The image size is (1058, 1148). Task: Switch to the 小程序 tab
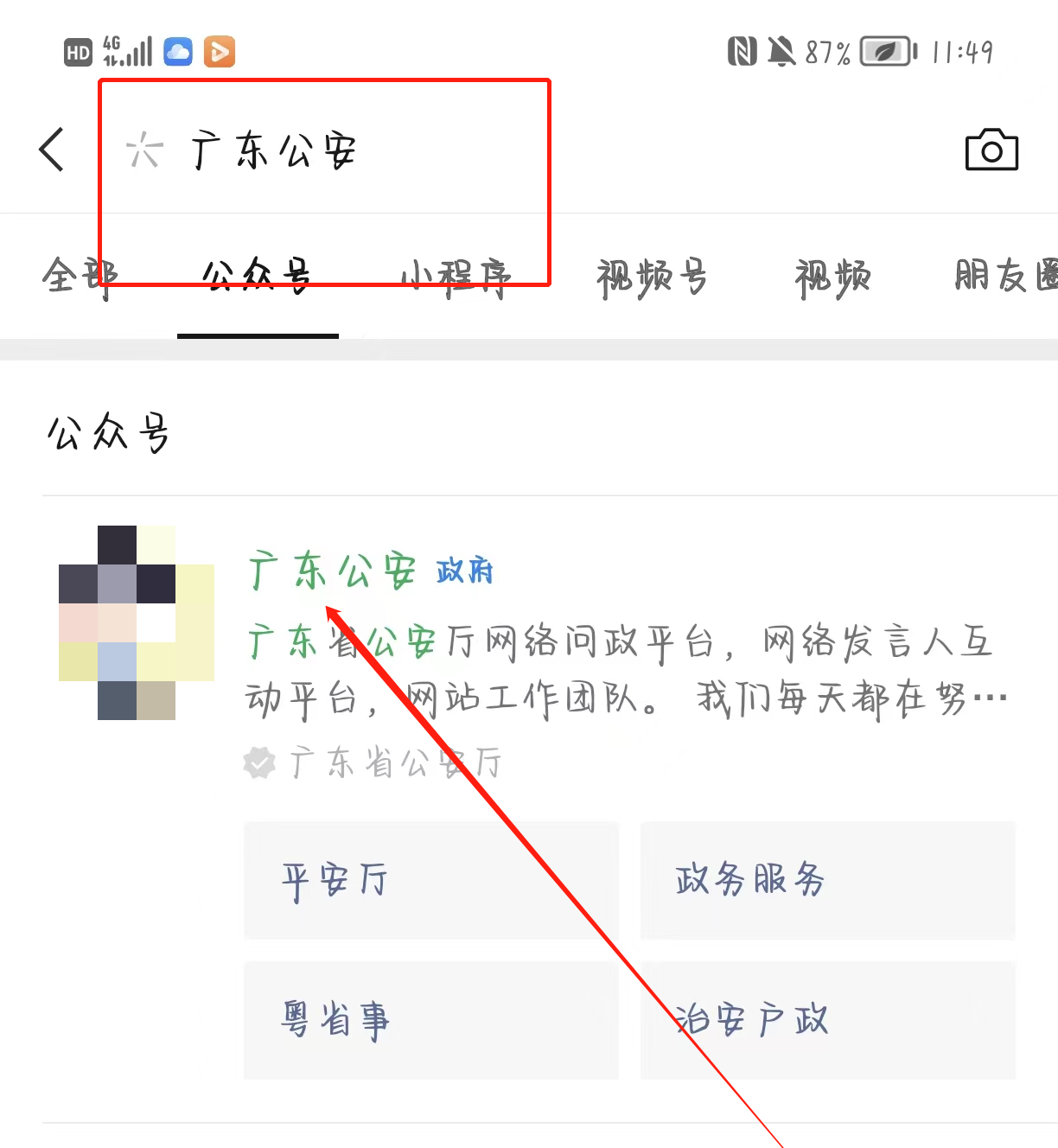pos(456,278)
